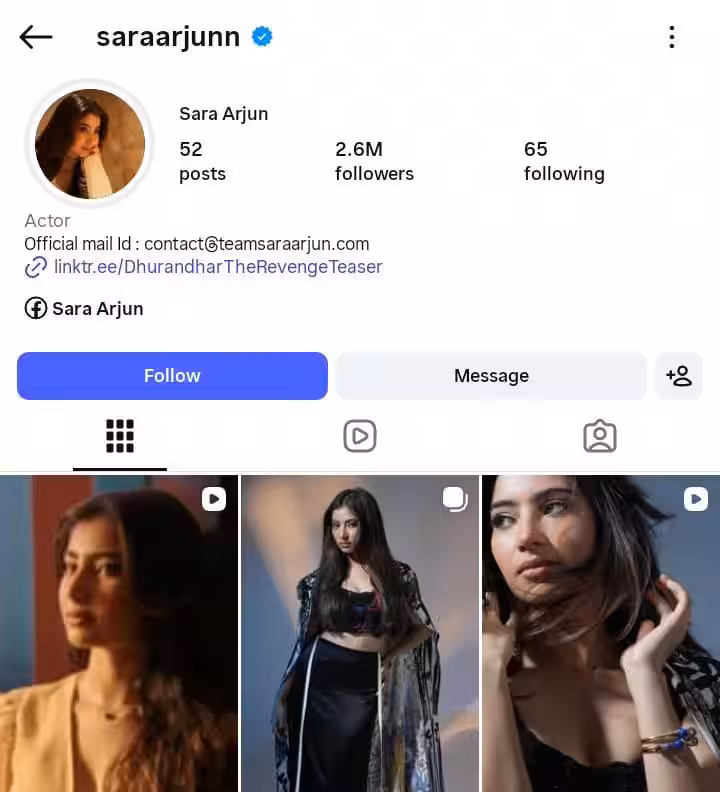Image resolution: width=720 pixels, height=792 pixels.
Task: Switch to the posts grid tab
Action: coord(120,436)
